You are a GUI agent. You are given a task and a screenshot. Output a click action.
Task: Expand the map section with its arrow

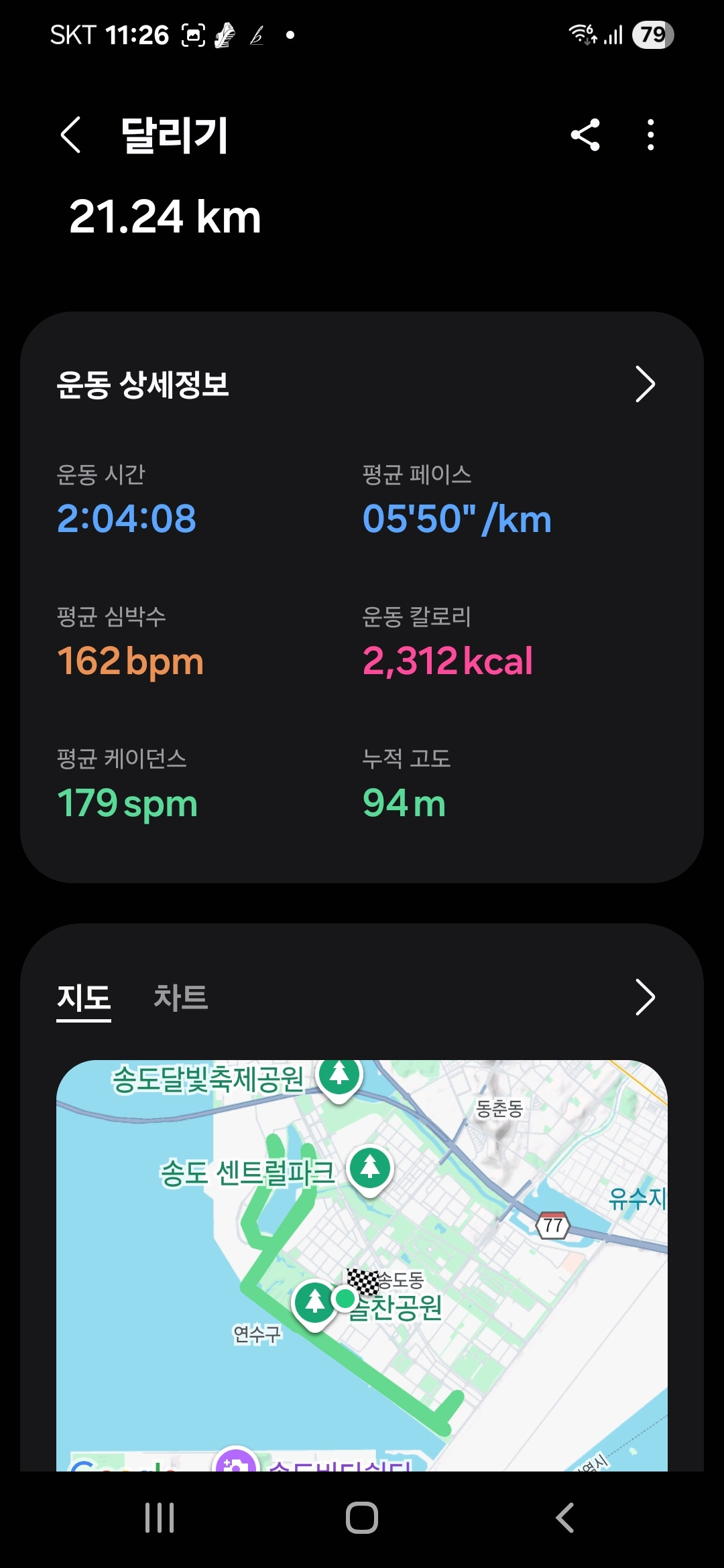644,997
